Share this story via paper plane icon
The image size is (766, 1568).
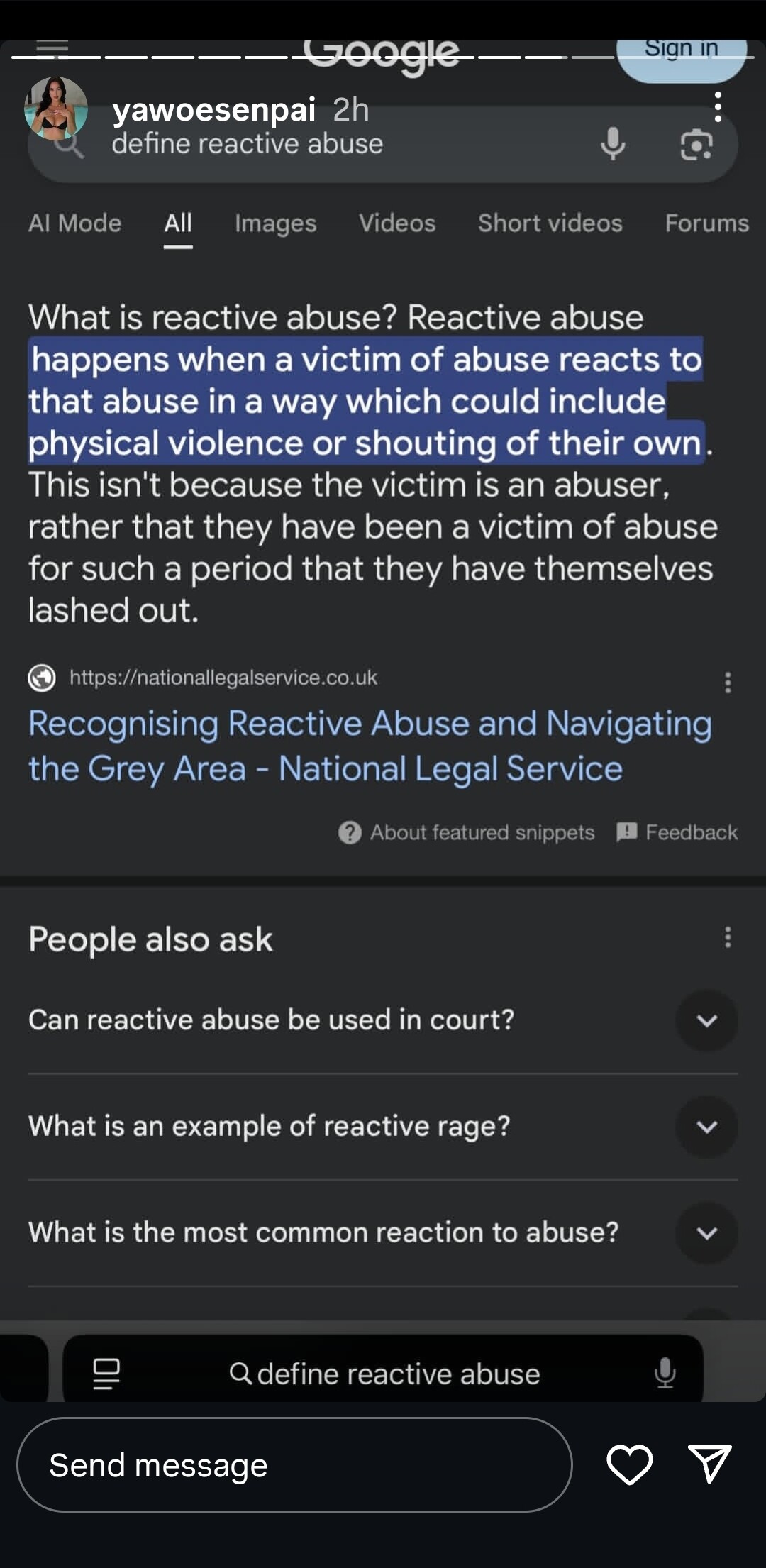click(709, 1464)
